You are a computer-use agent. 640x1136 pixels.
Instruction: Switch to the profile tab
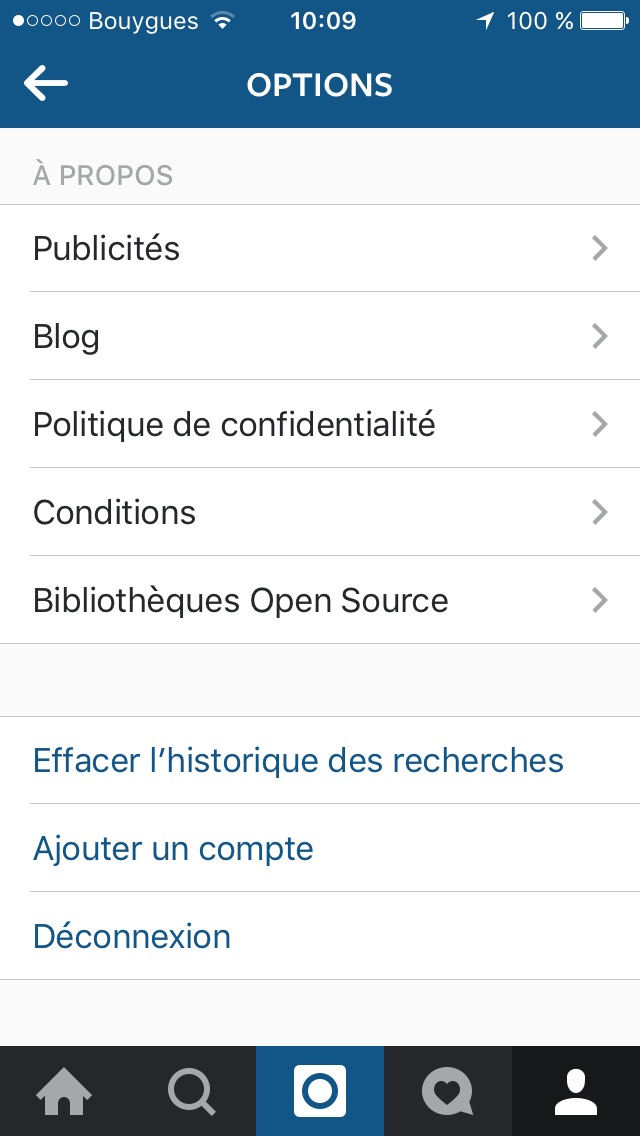pyautogui.click(x=576, y=1091)
